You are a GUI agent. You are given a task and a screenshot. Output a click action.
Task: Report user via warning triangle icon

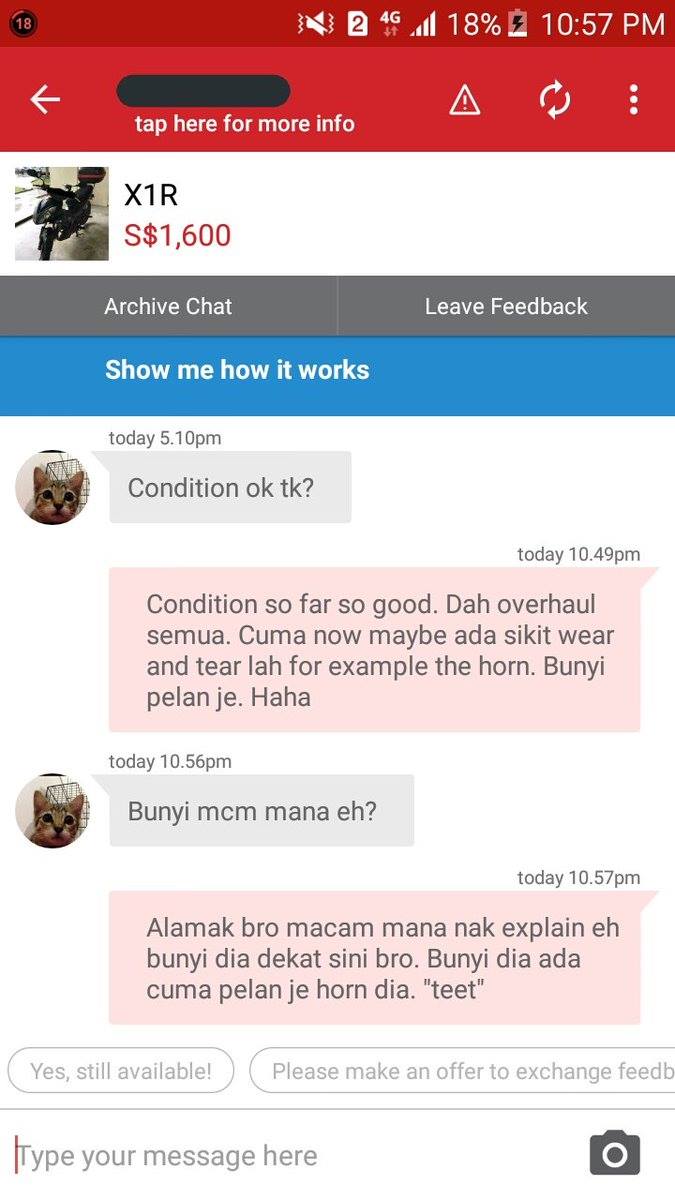point(465,100)
